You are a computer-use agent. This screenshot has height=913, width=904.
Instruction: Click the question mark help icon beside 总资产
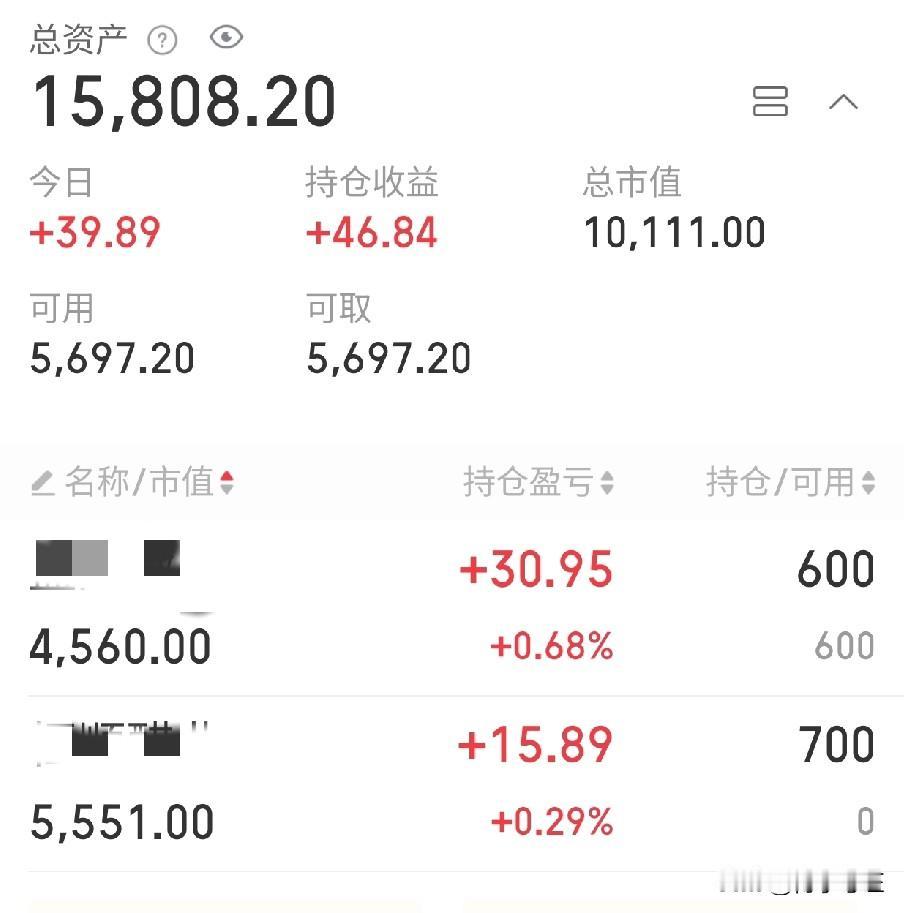161,40
